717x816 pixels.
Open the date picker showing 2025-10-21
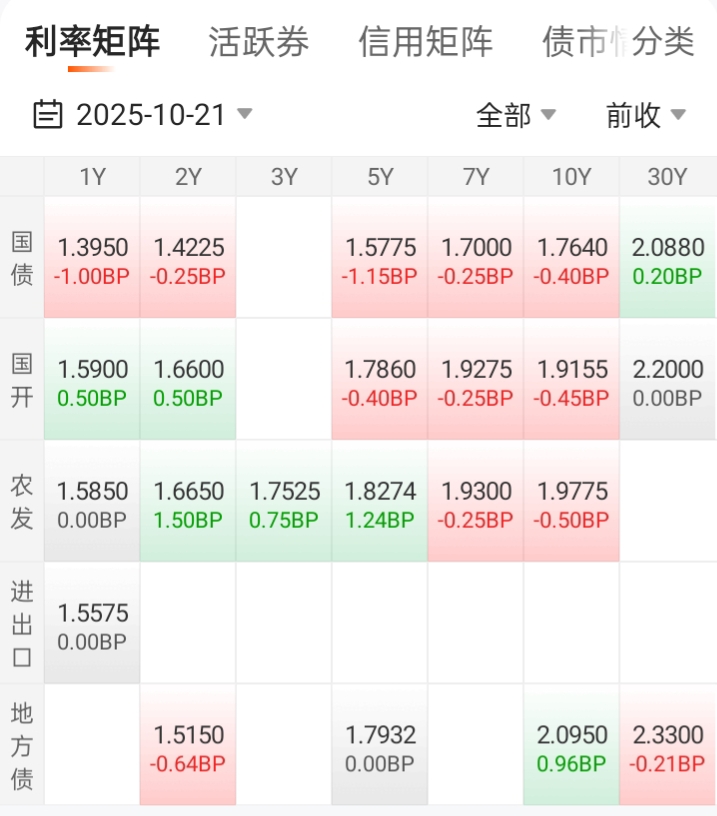(x=143, y=115)
